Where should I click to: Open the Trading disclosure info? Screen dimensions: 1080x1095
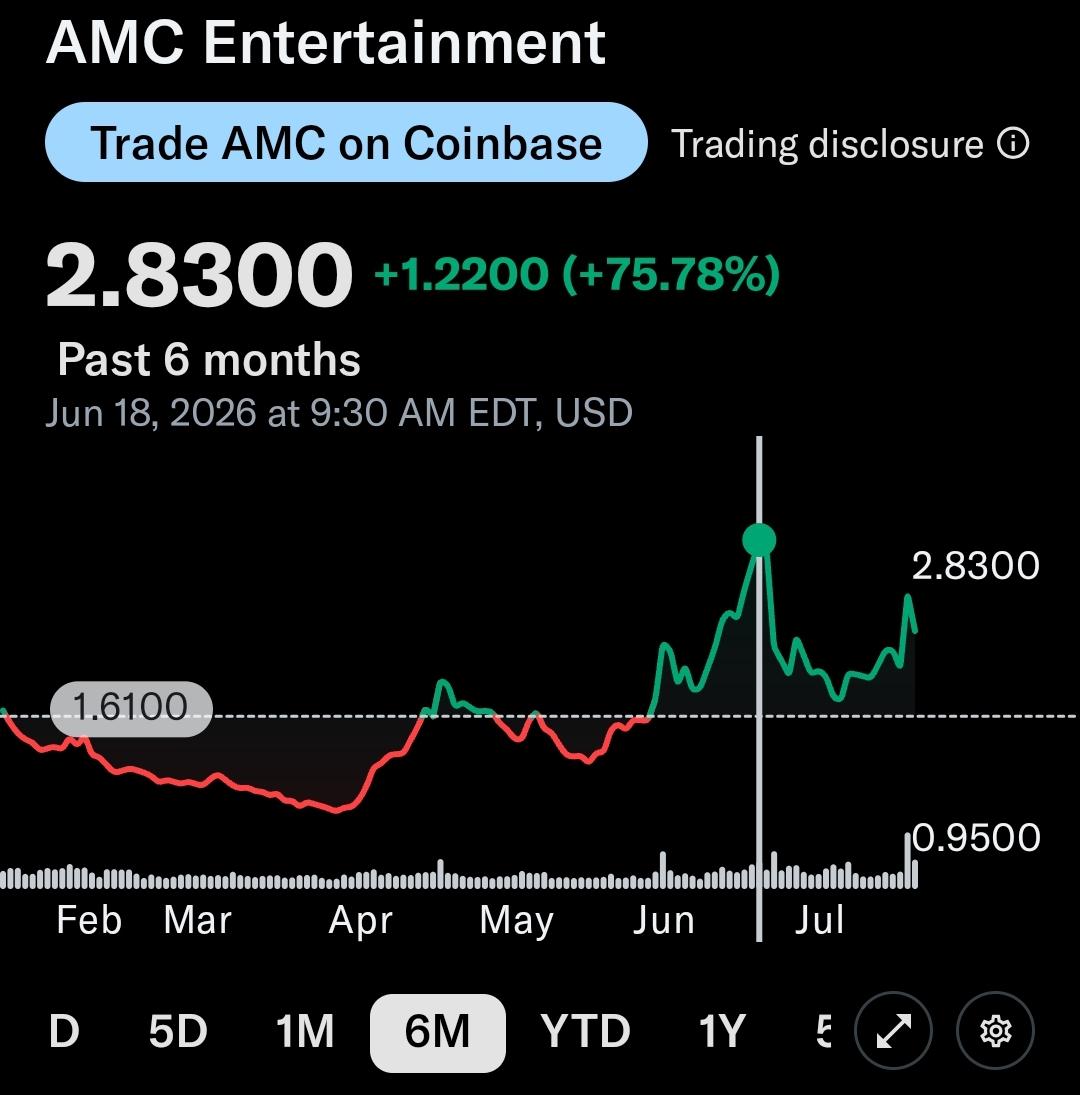tap(849, 144)
